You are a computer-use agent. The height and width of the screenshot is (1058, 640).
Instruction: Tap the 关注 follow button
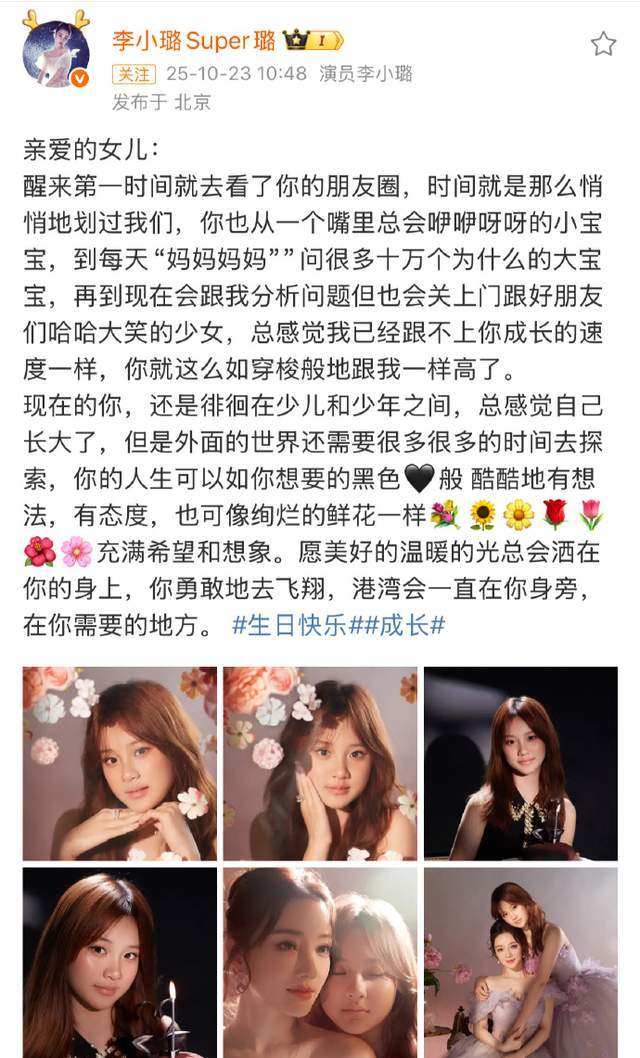click(x=135, y=74)
